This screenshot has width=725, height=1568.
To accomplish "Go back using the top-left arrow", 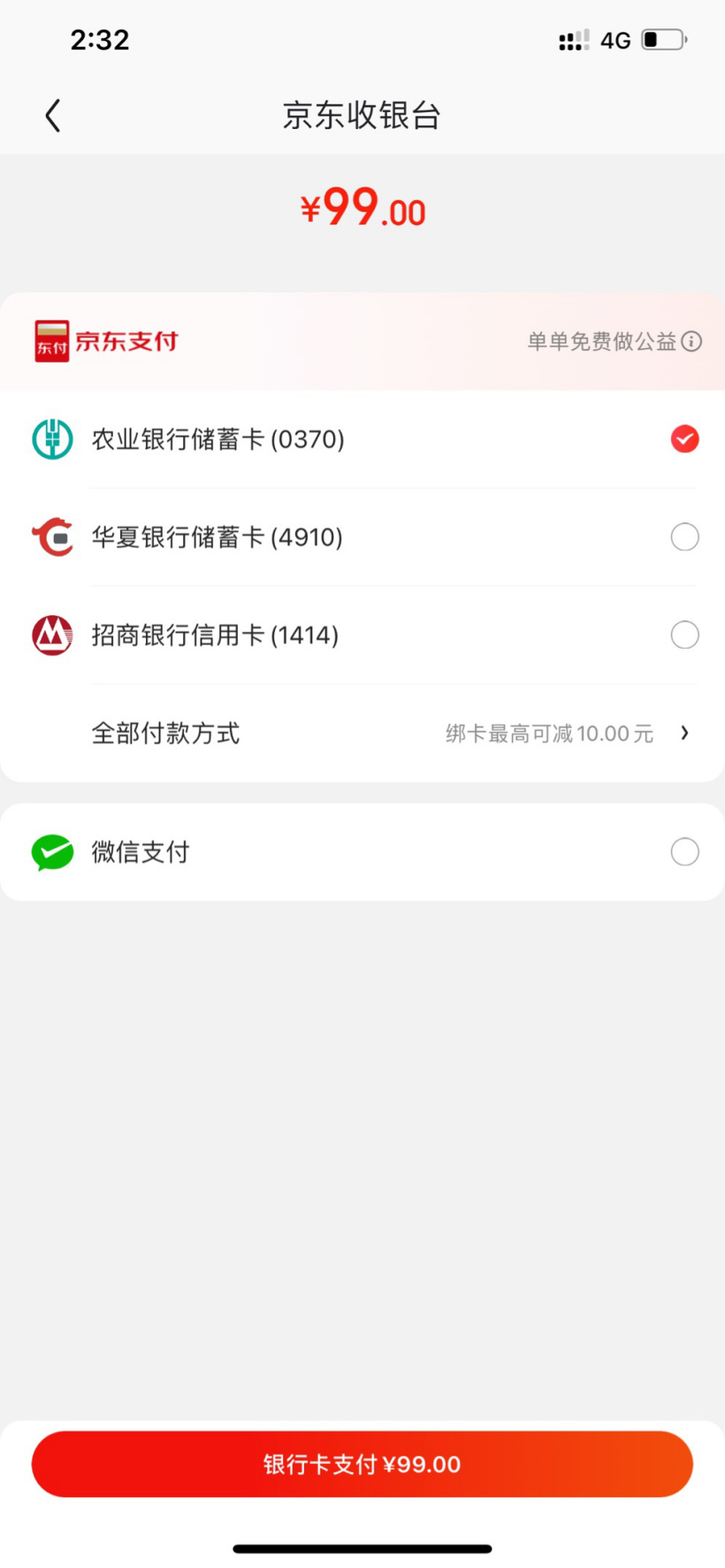I will click(53, 116).
